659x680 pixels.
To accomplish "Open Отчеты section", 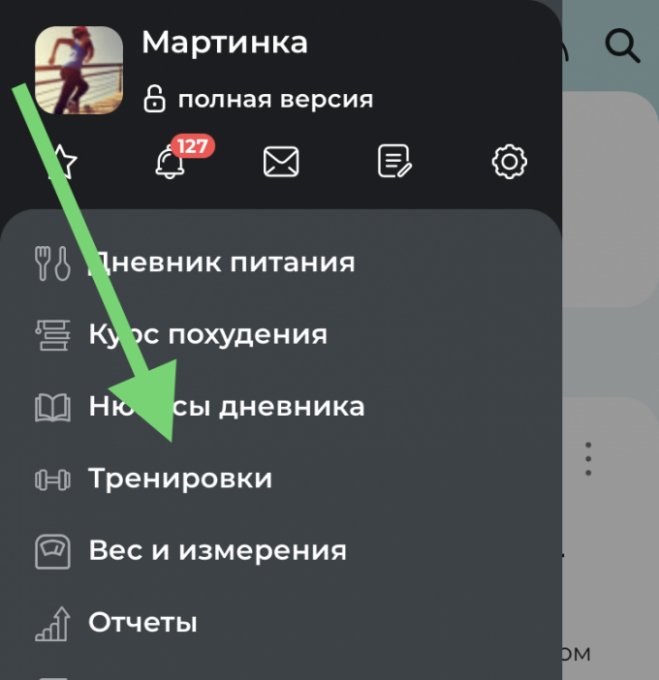I will 142,623.
